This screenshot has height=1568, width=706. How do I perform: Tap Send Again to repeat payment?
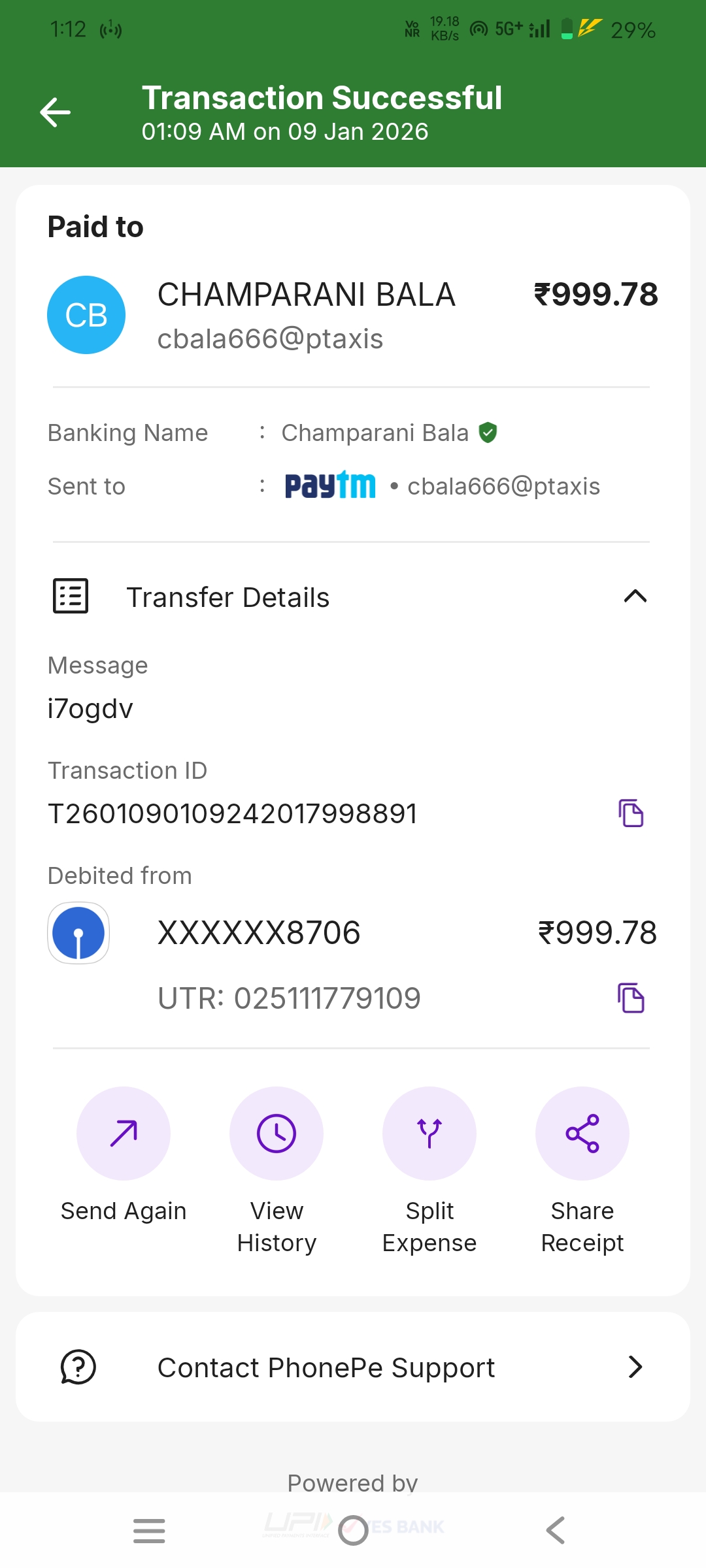[x=124, y=1134]
